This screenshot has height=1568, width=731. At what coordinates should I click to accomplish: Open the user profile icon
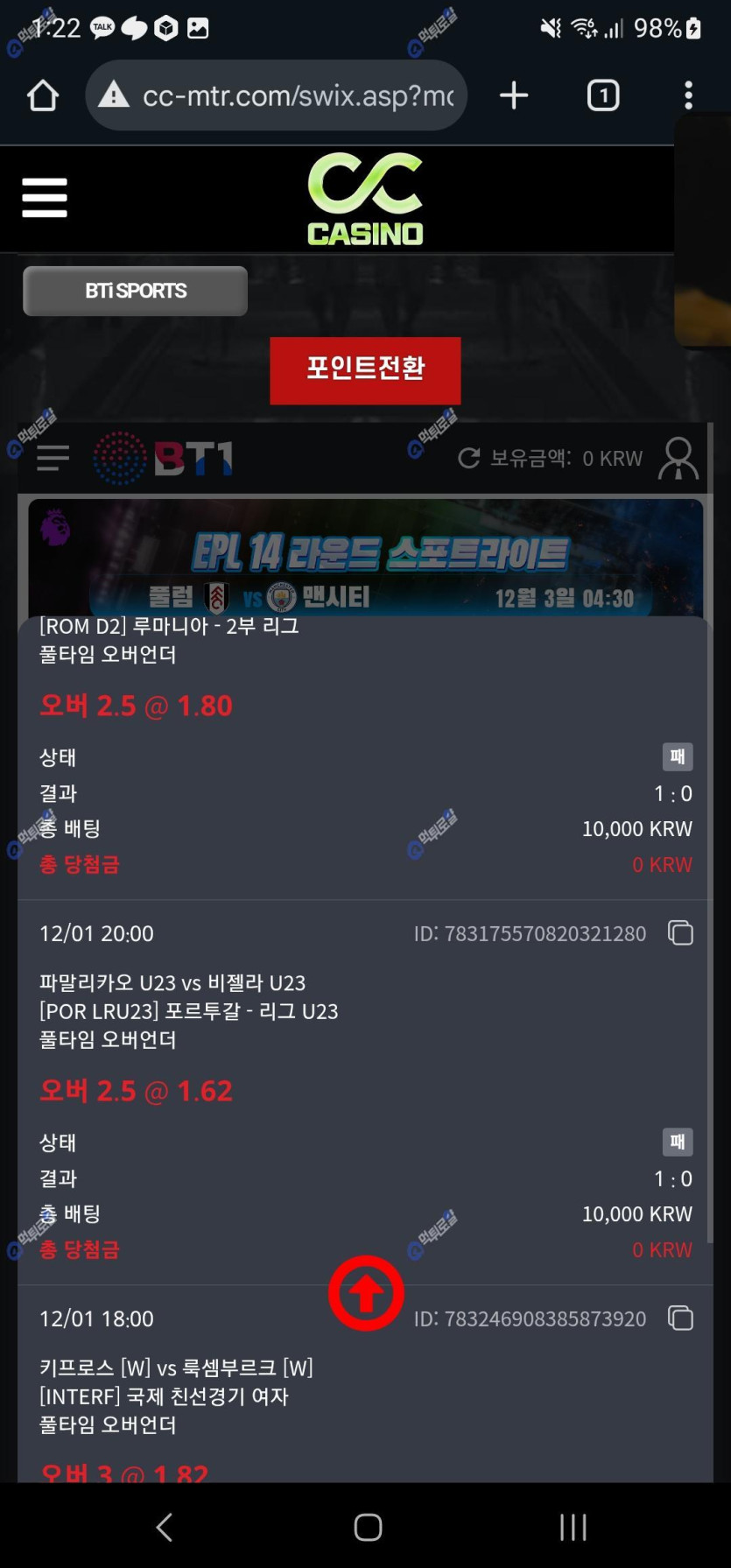[x=678, y=458]
